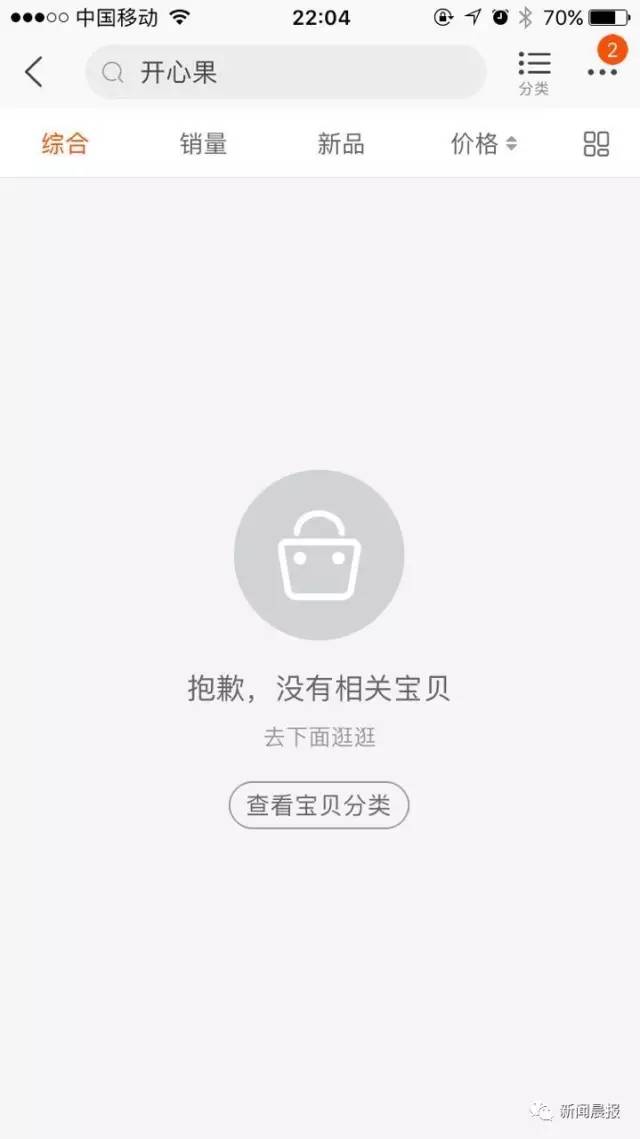Open the 分类 category list
The image size is (640, 1139).
click(x=534, y=72)
